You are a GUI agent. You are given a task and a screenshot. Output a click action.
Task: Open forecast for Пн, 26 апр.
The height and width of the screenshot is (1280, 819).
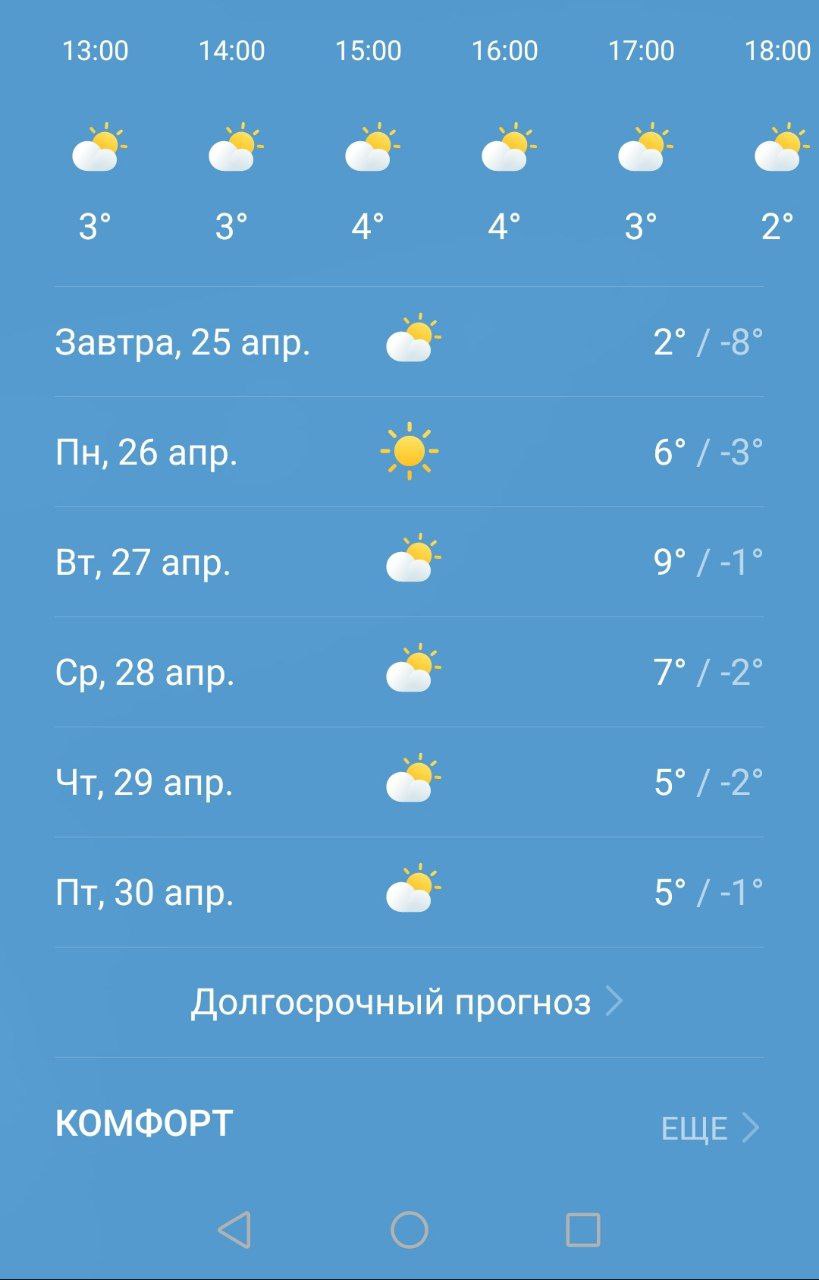[x=408, y=452]
